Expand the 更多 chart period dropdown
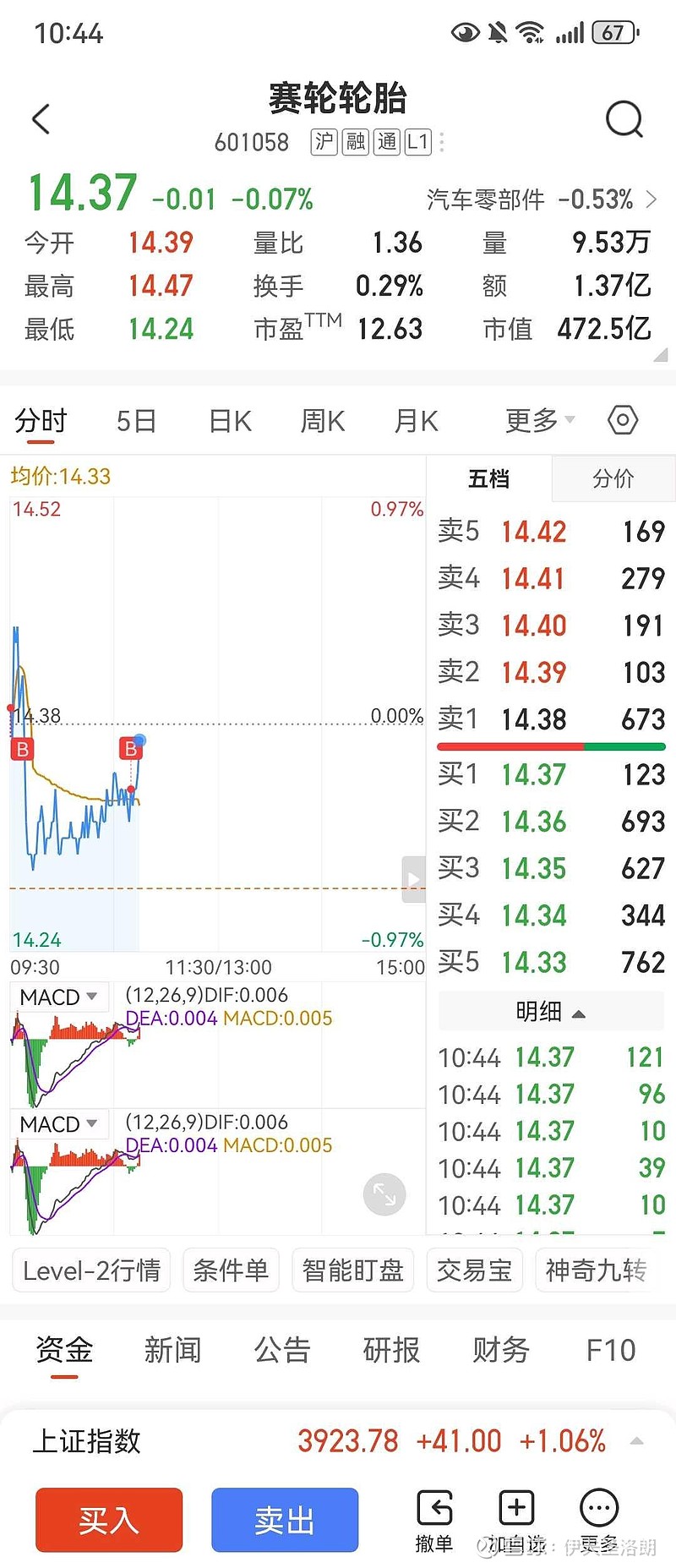676x1568 pixels. pos(539,420)
